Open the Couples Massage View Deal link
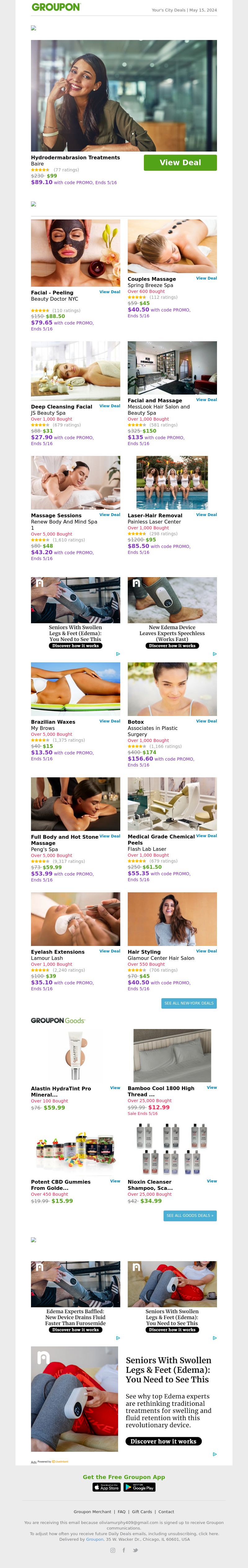Screen dimensions: 248x1568 click(206, 278)
